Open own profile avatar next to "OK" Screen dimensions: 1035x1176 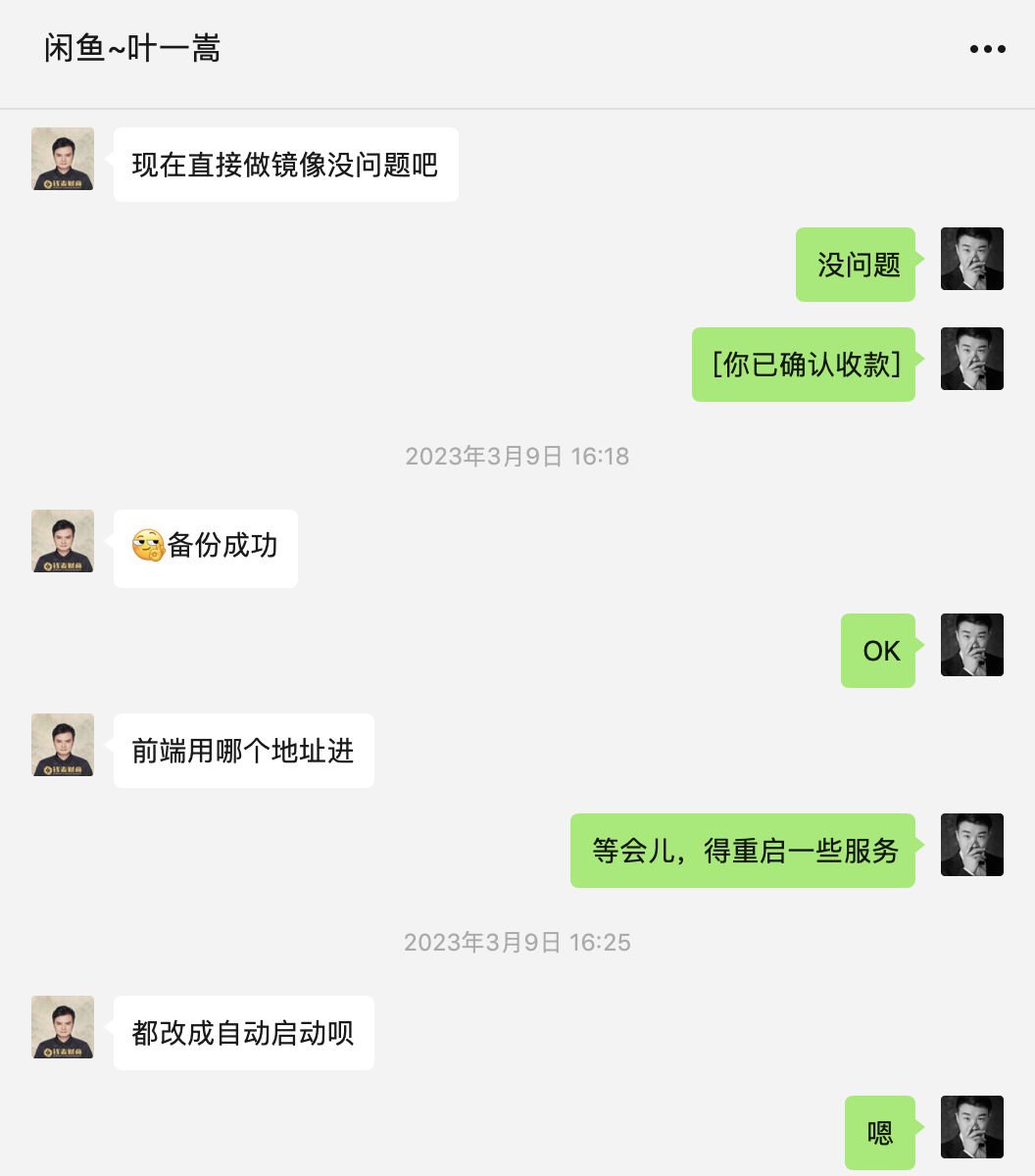[971, 645]
